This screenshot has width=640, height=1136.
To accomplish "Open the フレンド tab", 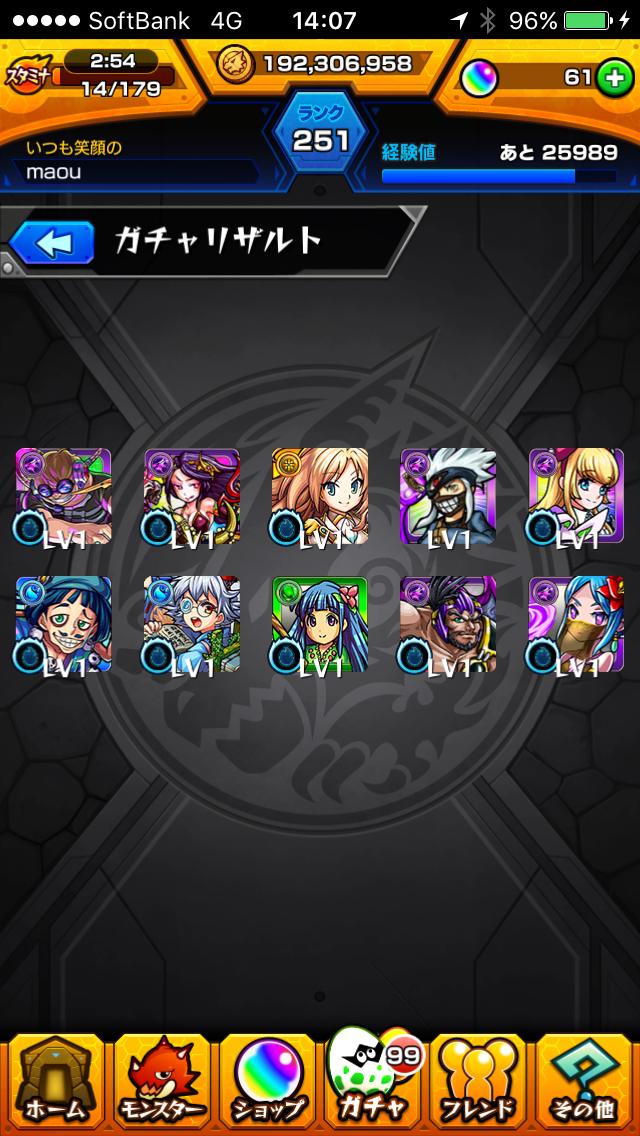I will [x=480, y=1082].
